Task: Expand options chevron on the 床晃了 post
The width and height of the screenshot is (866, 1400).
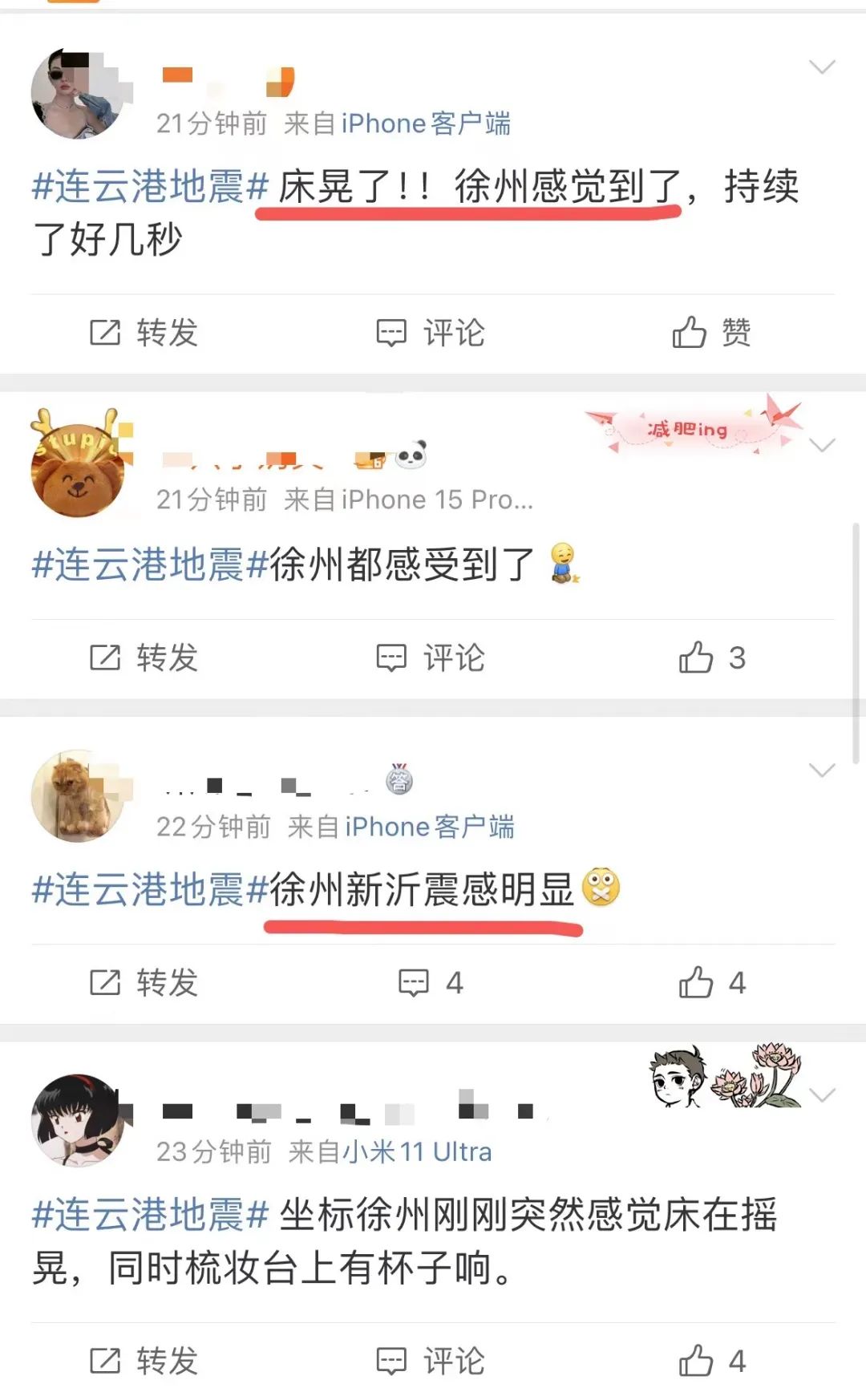Action: coord(823,67)
